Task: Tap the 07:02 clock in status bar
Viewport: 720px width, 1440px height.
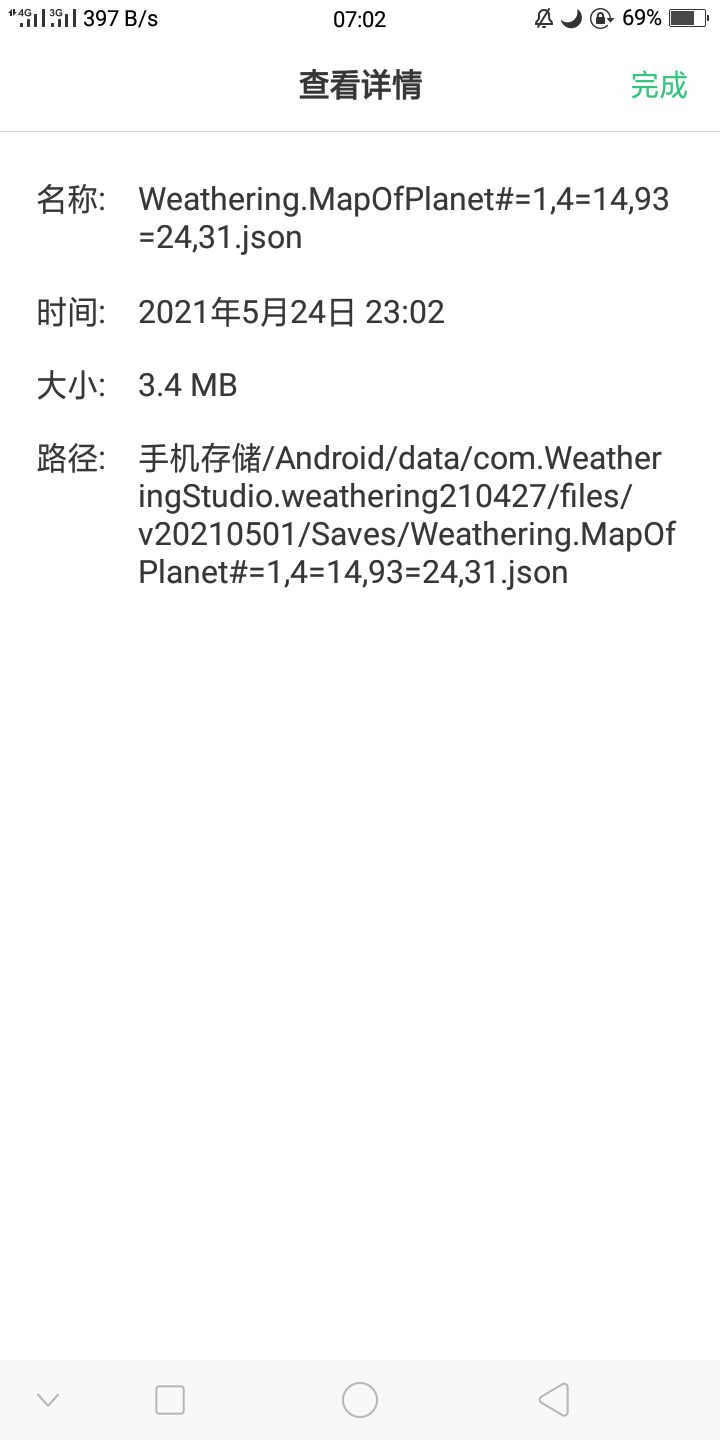Action: pos(360,18)
